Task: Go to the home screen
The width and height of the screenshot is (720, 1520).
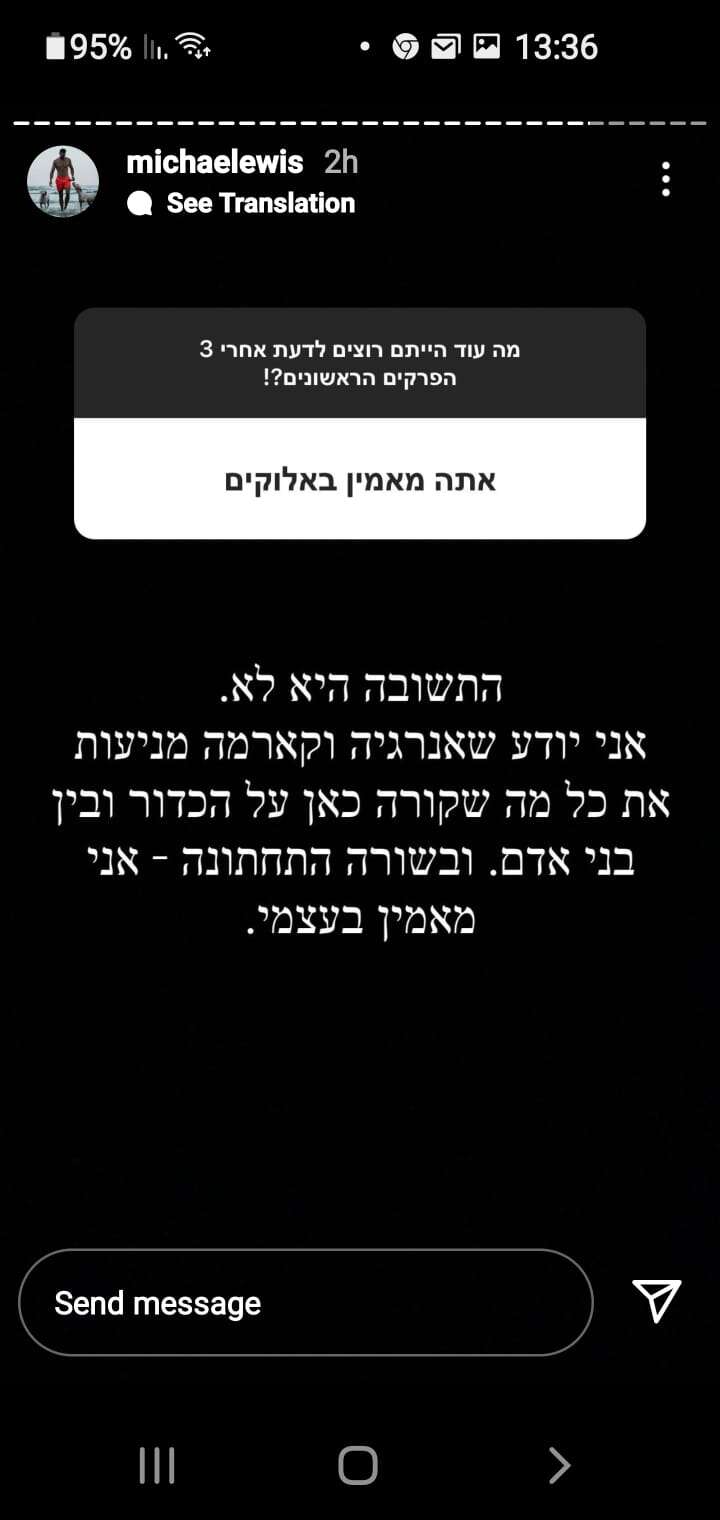Action: pos(358,1466)
